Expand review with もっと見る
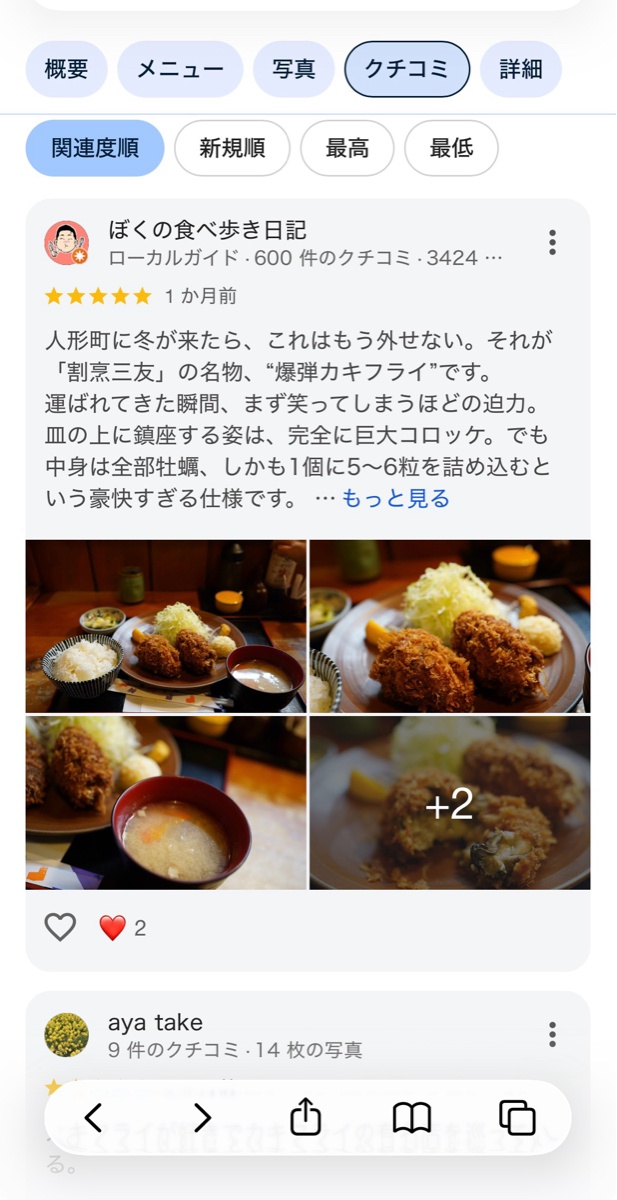The image size is (617, 1200). [x=396, y=498]
